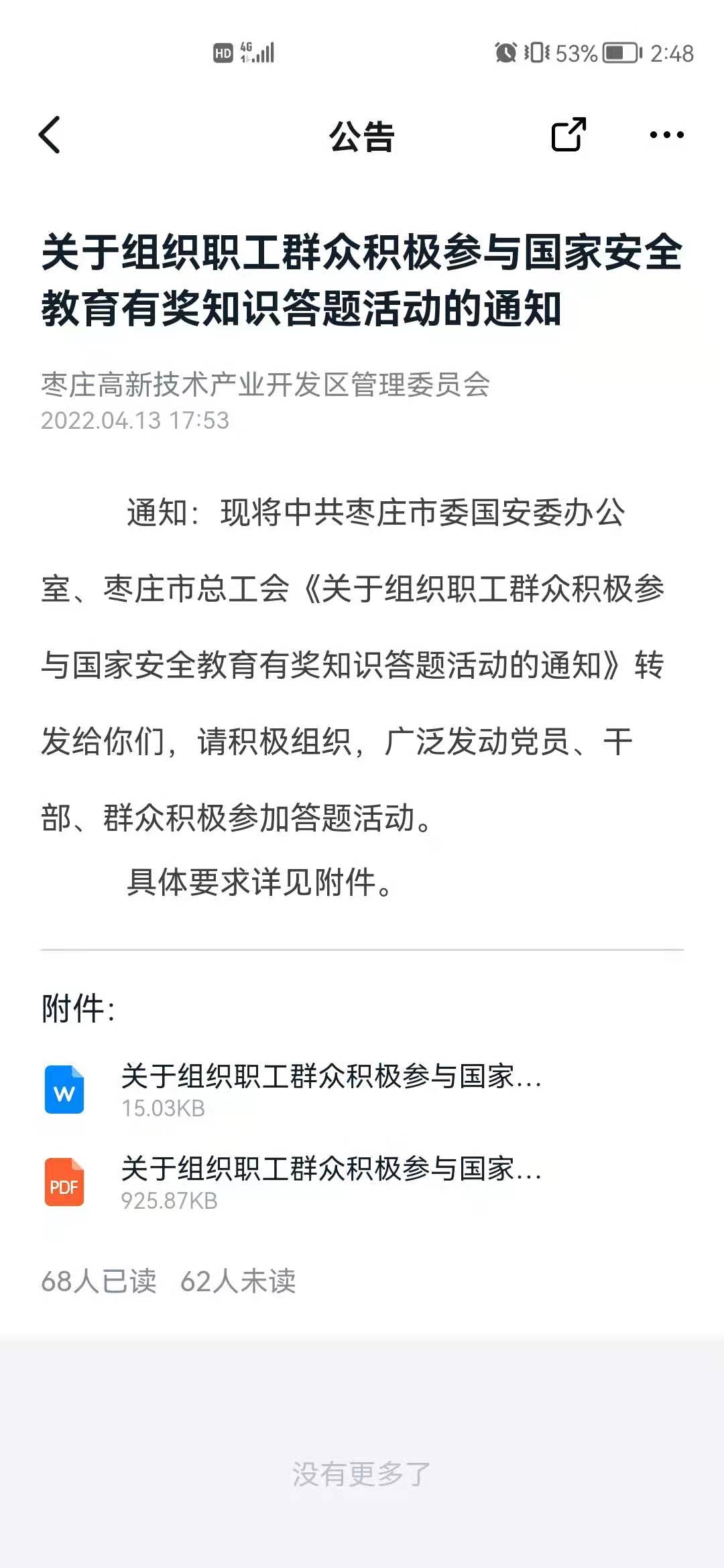Open the 15.03KB Word attachment
Image resolution: width=724 pixels, height=1568 pixels.
(362, 1090)
